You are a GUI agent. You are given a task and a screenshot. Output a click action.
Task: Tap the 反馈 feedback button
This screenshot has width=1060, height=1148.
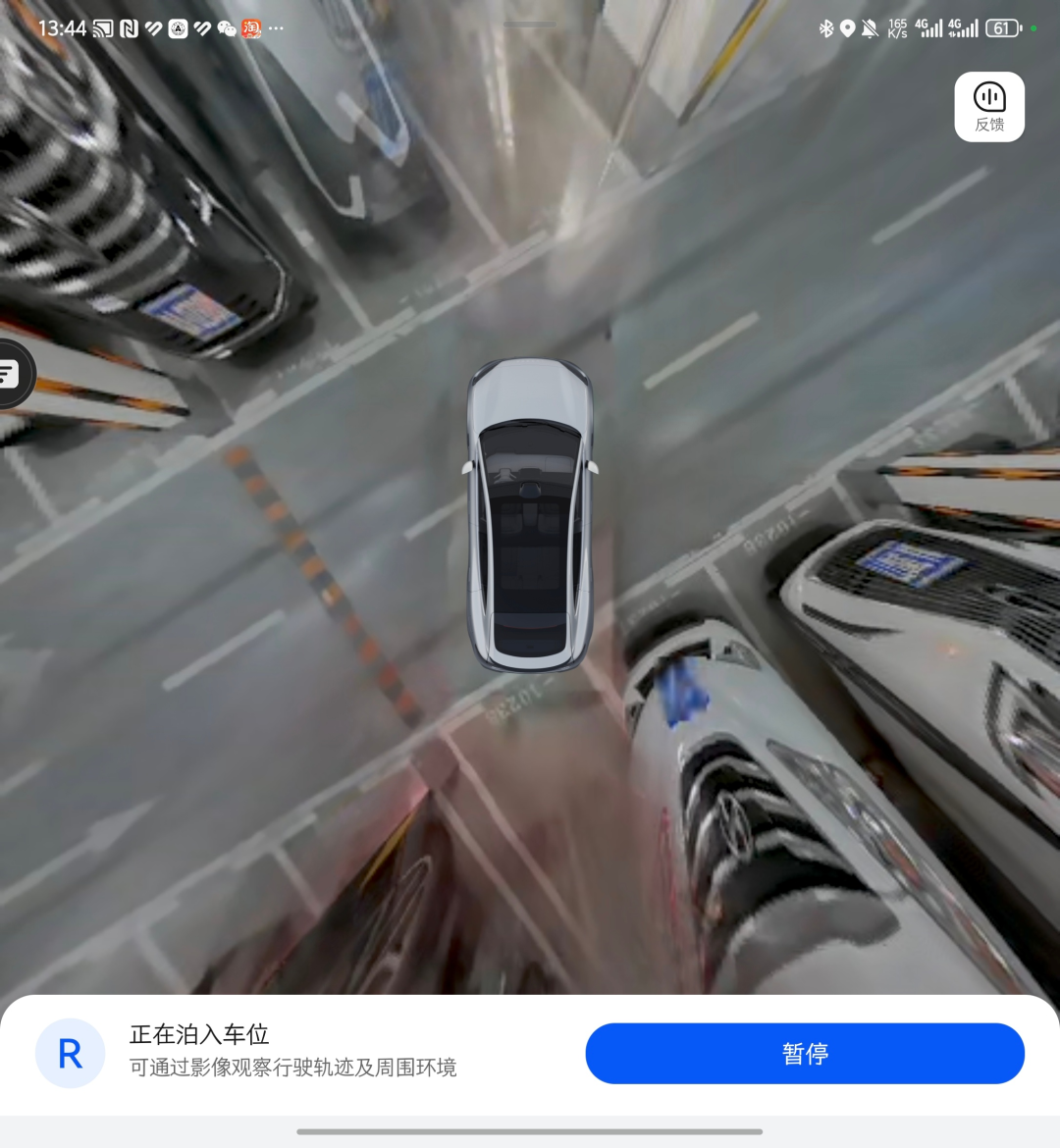(x=989, y=107)
